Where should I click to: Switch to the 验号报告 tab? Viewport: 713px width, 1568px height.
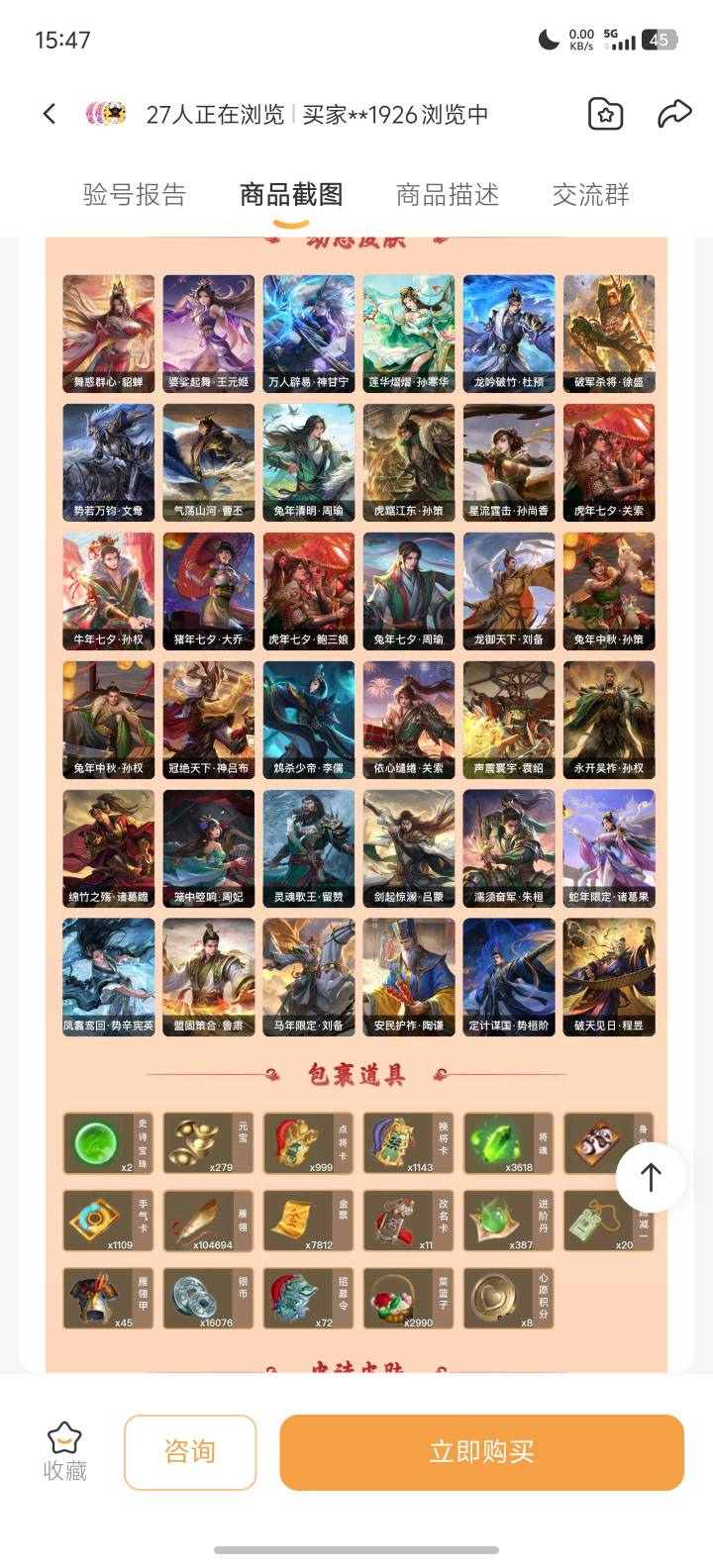pos(135,195)
